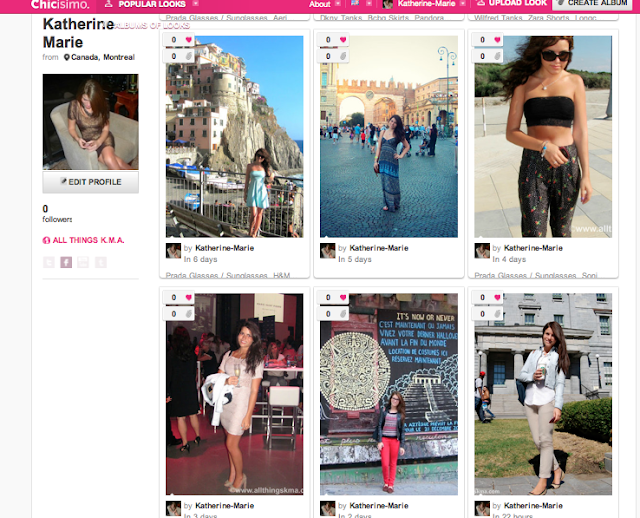Create a new album
Viewport: 640px width, 518px height.
(596, 4)
